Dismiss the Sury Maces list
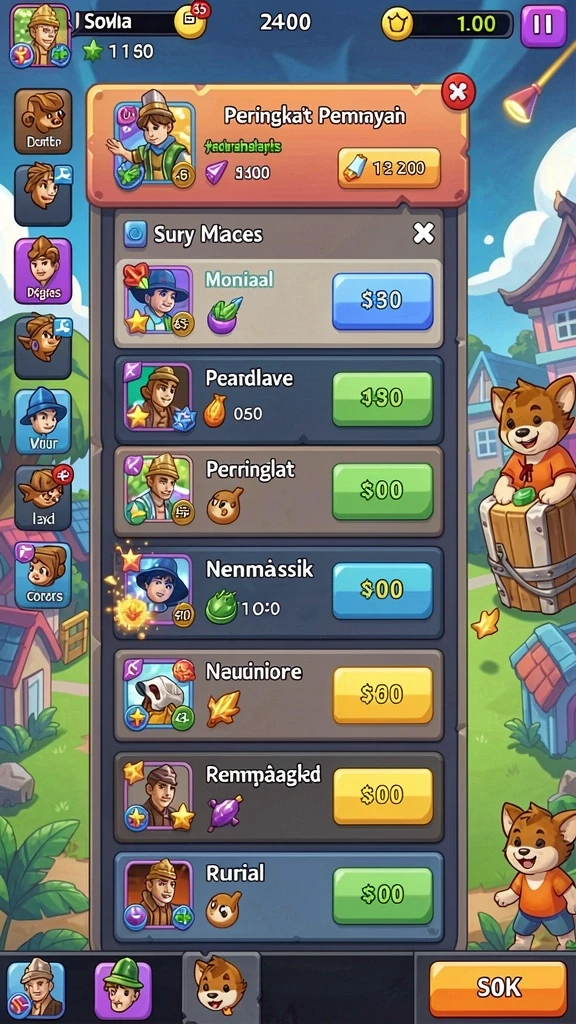Image resolution: width=576 pixels, height=1024 pixels. tap(423, 233)
